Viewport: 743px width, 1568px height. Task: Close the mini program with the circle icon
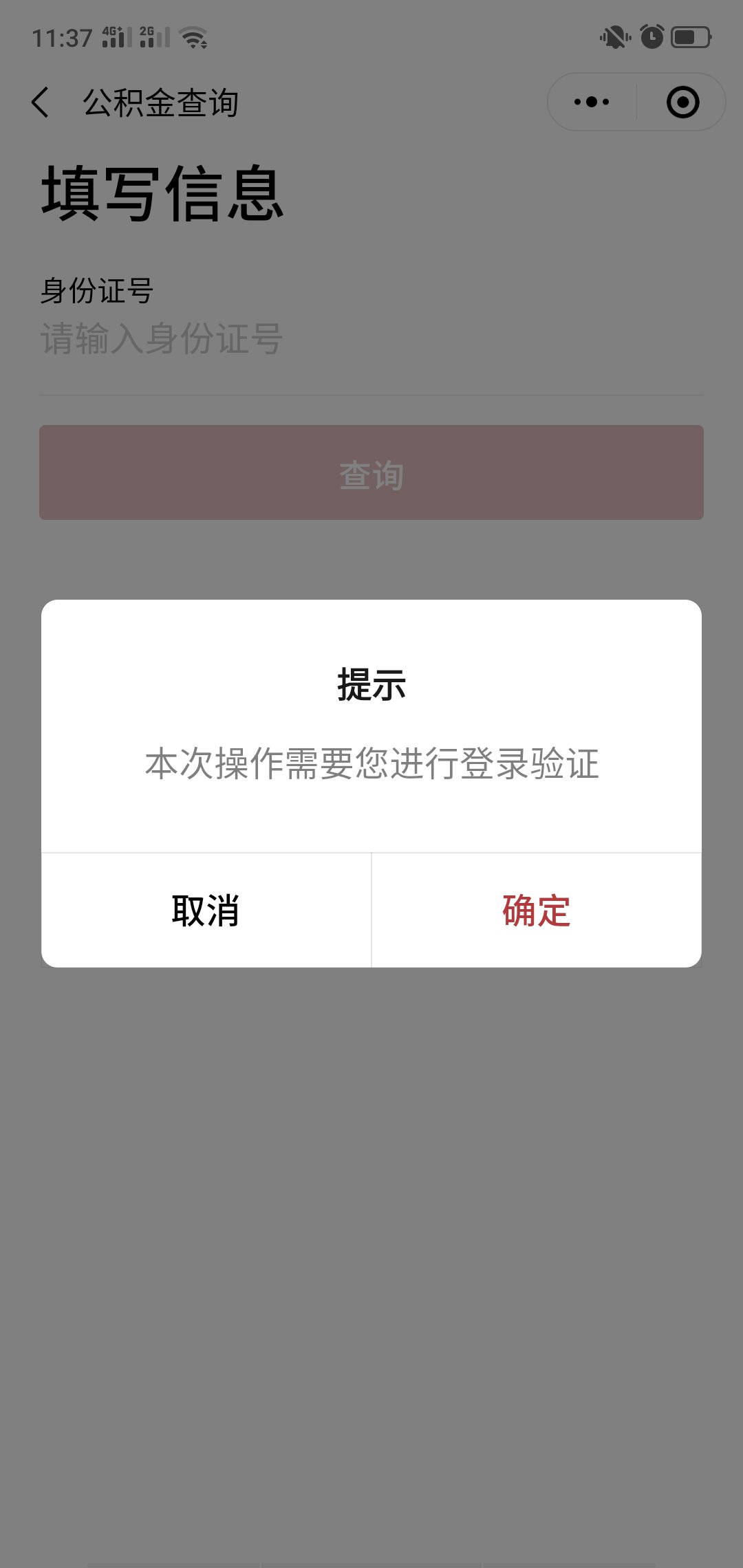click(x=682, y=102)
